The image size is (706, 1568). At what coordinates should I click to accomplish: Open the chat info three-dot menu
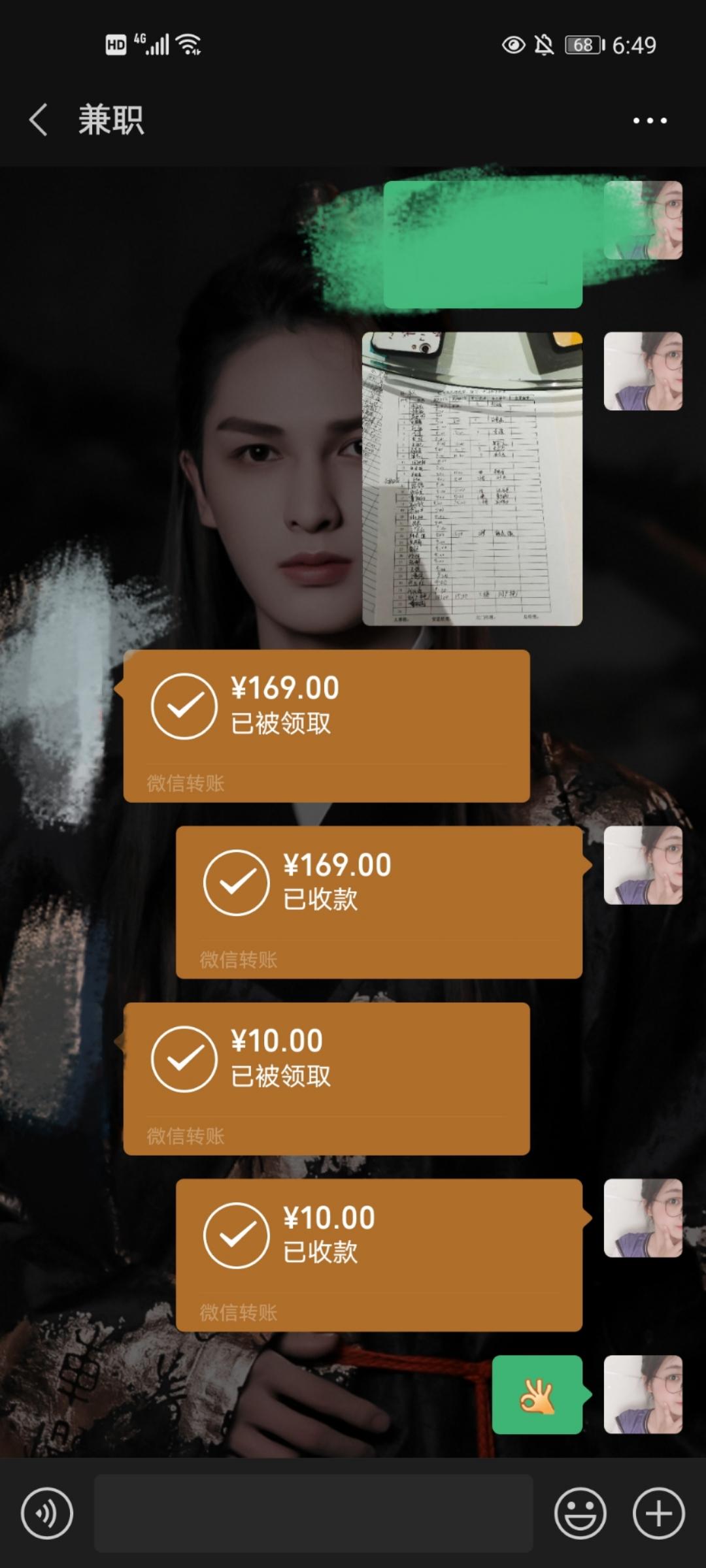pyautogui.click(x=649, y=120)
